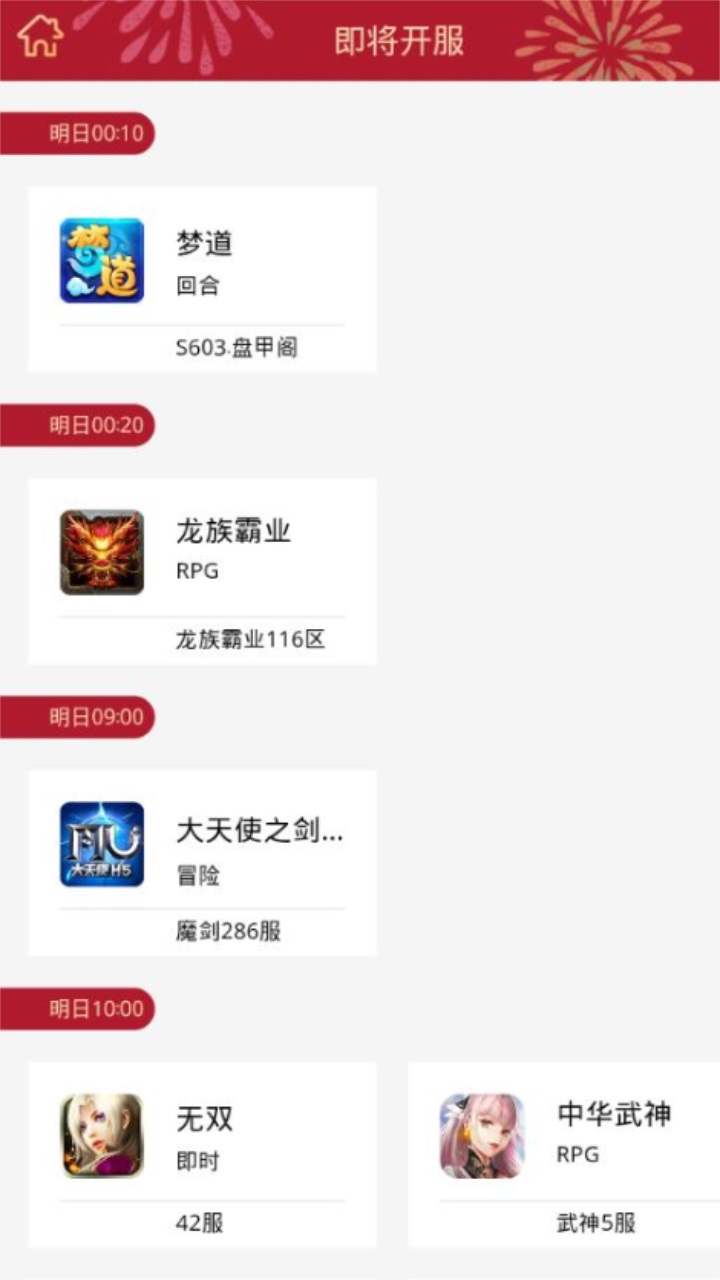This screenshot has width=720, height=1280.
Task: Tap the server name S603.盘甲阁
Action: pos(242,347)
